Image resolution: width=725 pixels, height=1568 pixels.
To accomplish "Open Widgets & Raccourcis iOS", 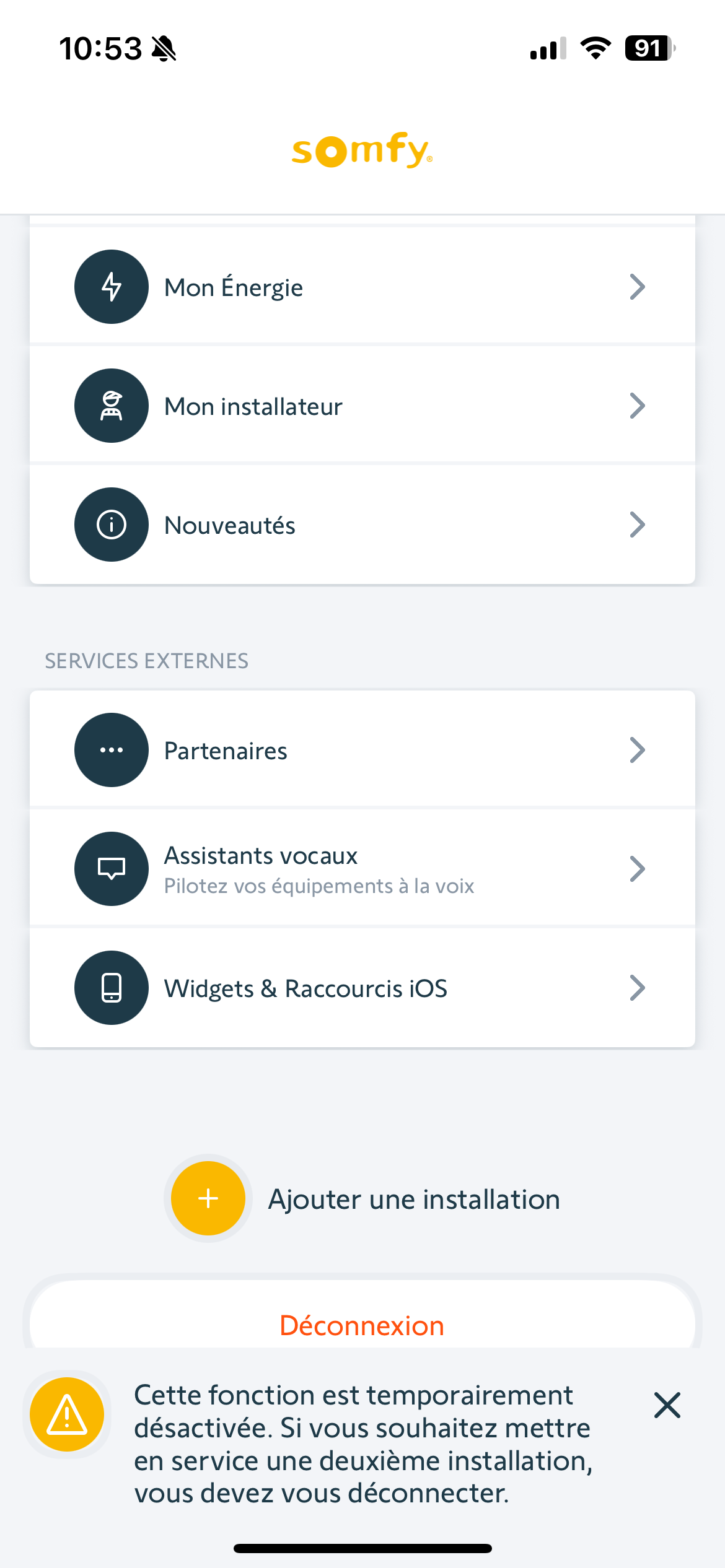I will click(x=362, y=988).
